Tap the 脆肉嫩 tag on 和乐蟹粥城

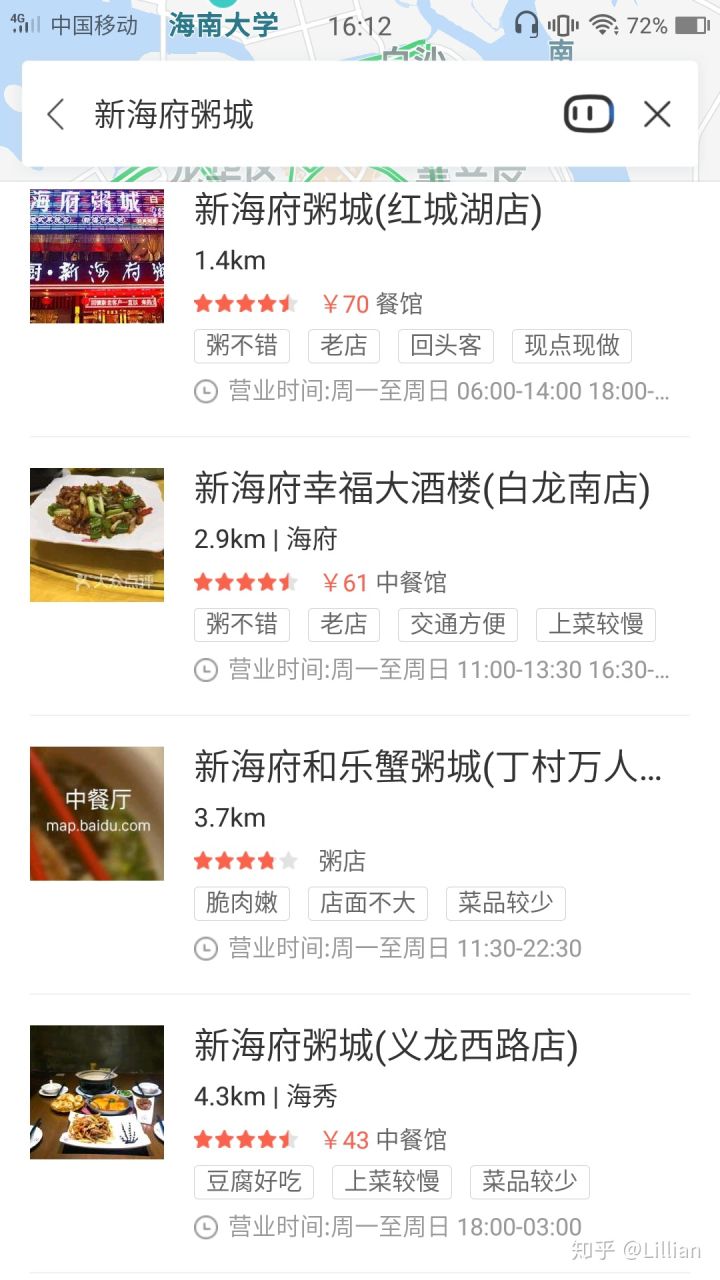coord(241,902)
